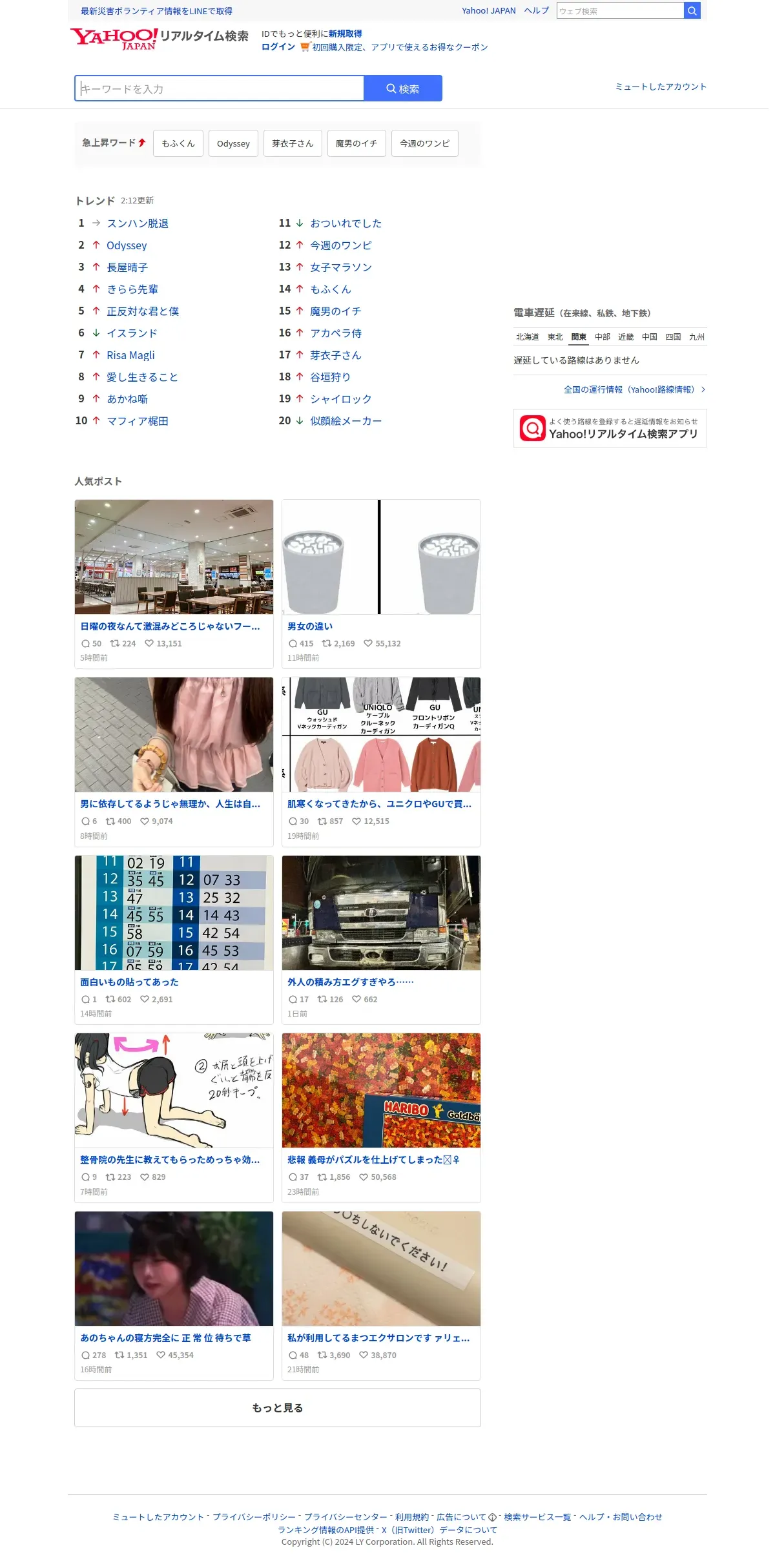
Task: Switch to the 北海道 region tab
Action: pos(527,337)
